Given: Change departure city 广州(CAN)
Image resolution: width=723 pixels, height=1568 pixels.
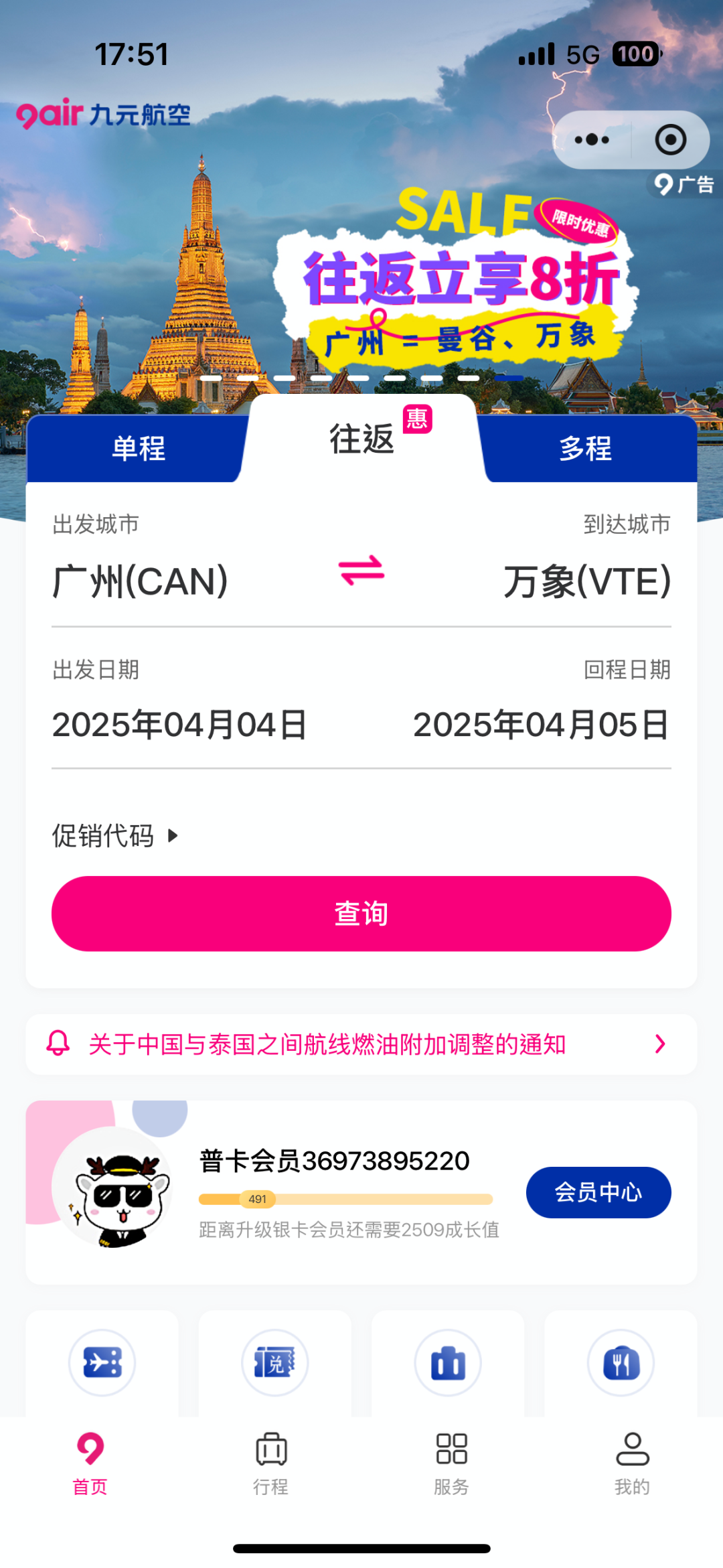Looking at the screenshot, I should (141, 581).
